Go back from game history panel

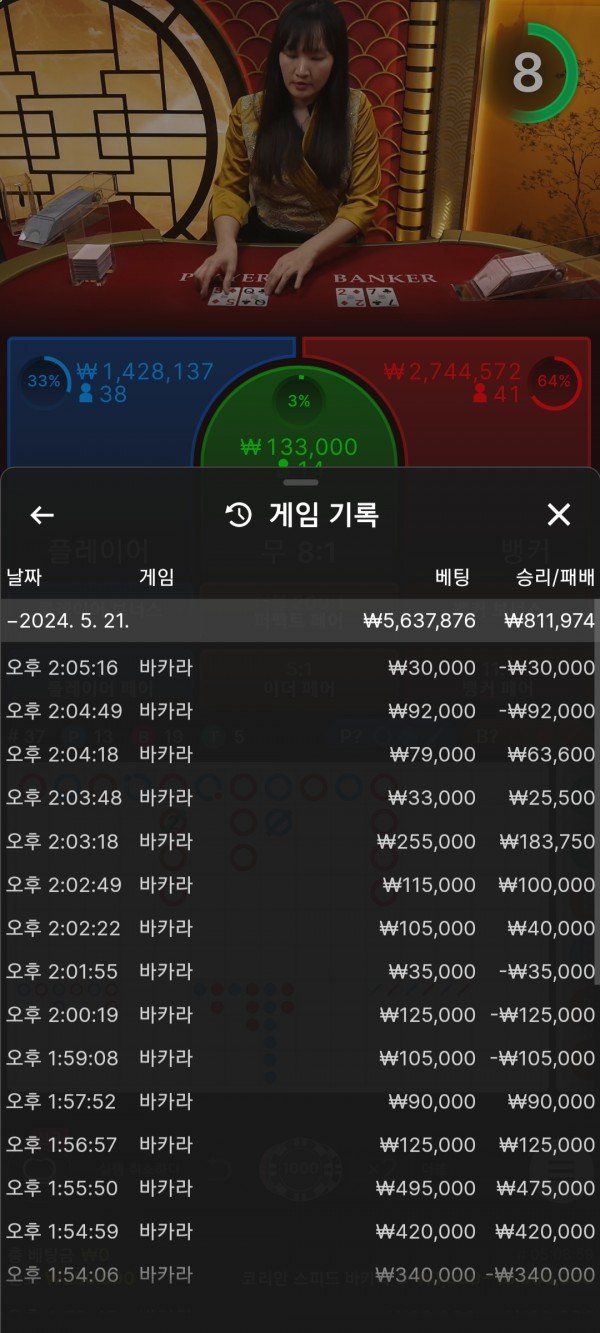41,515
